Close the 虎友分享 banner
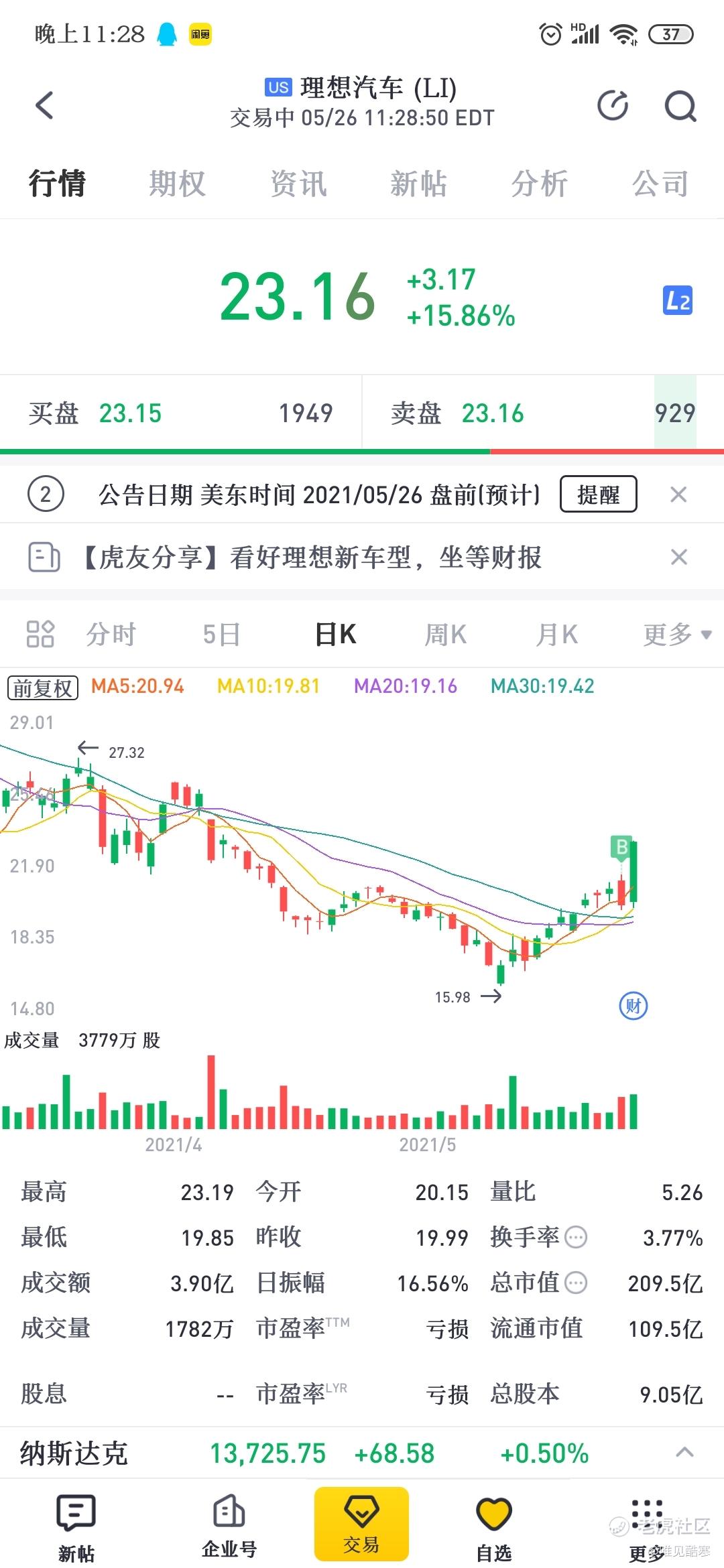This screenshot has width=724, height=1568. [678, 557]
